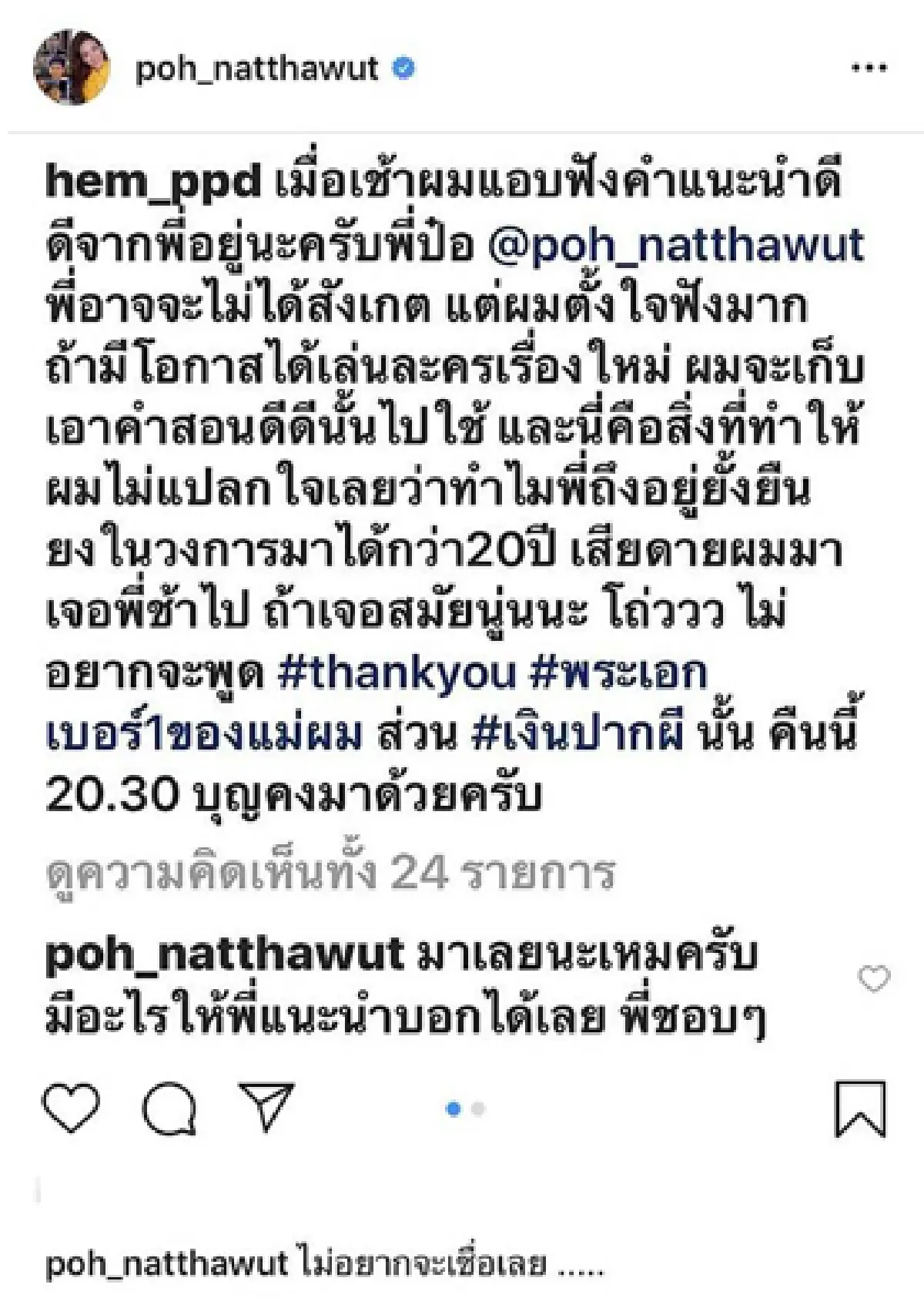The height and width of the screenshot is (1308, 924).
Task: Open the @poh_natthawut mention link
Action: click(678, 245)
